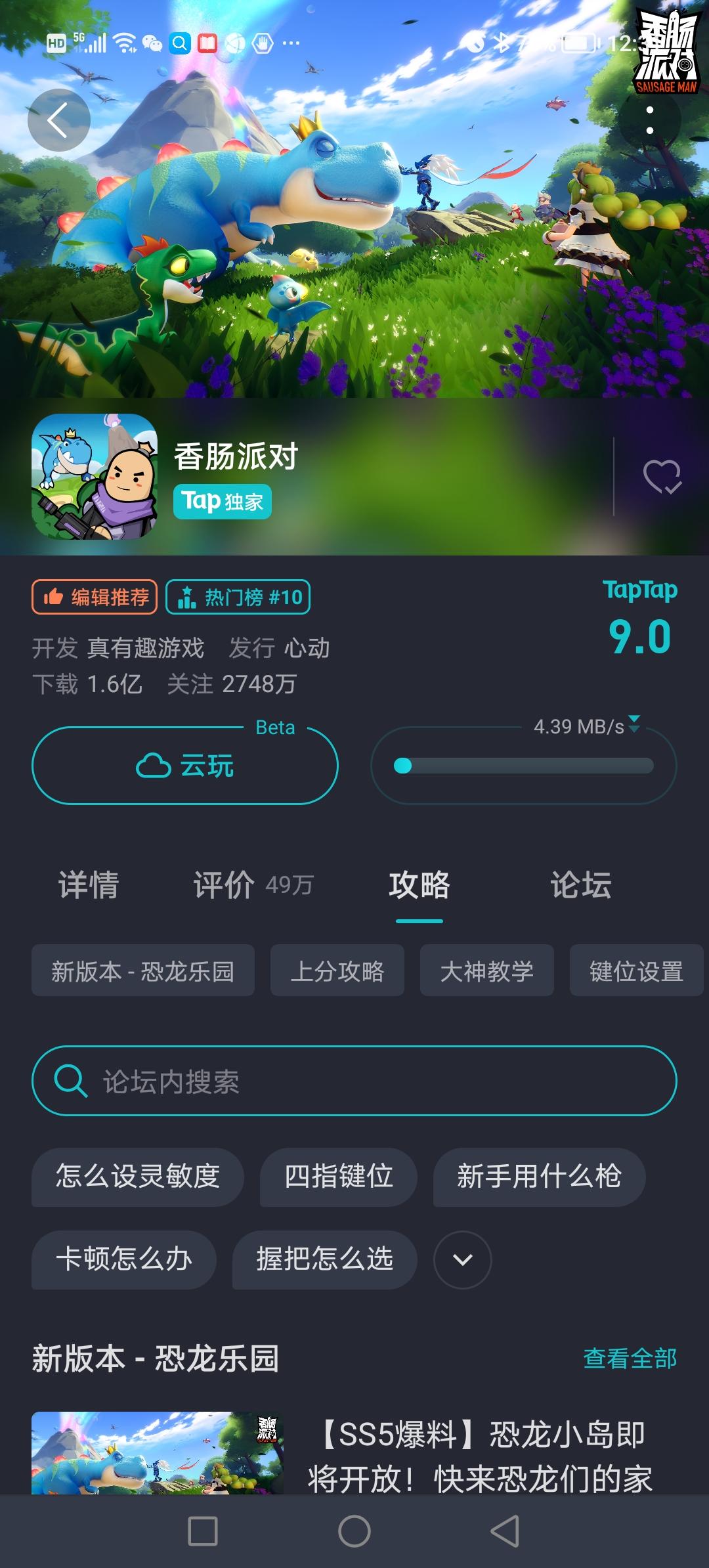Search suggestion 怎么设灵敏度

tap(137, 1177)
